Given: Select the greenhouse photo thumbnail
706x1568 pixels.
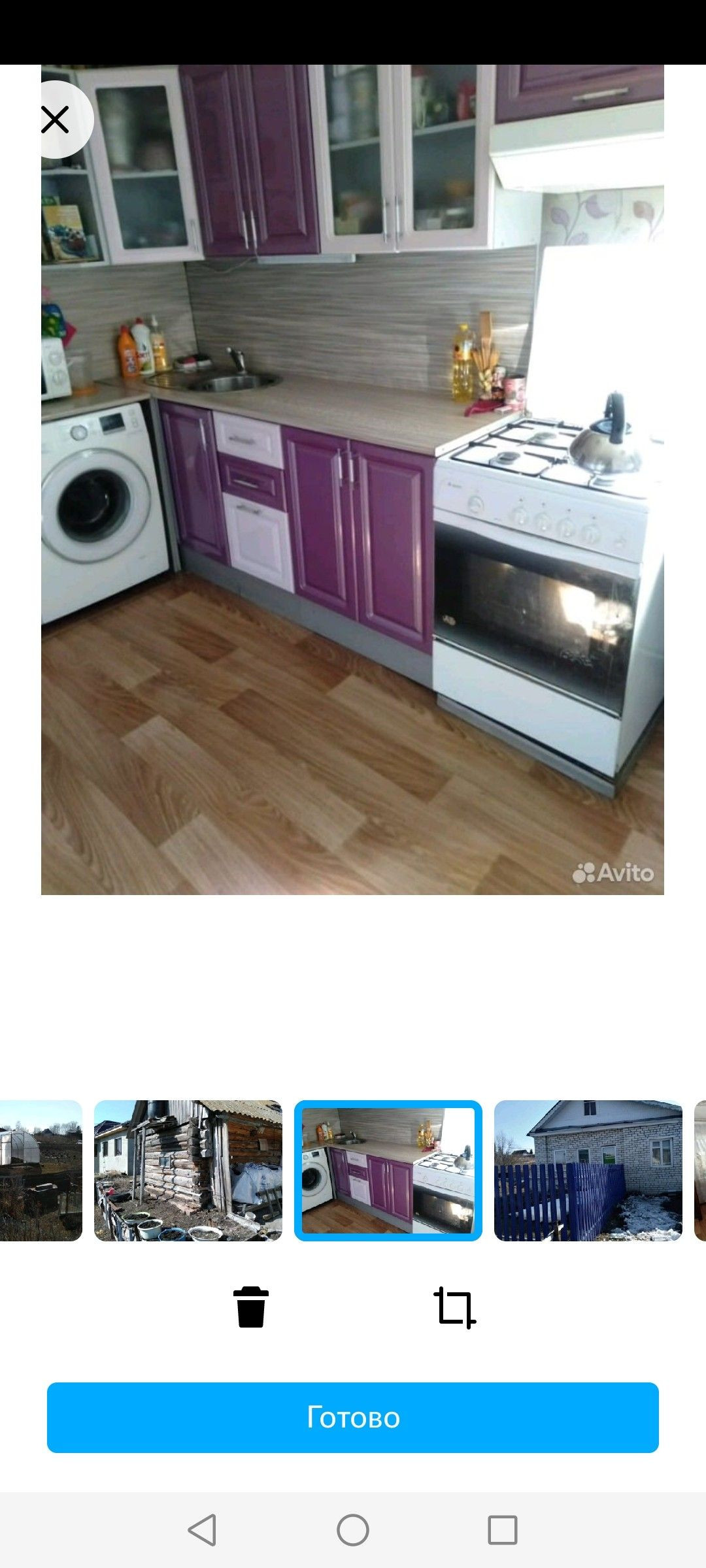Looking at the screenshot, I should click(41, 1171).
